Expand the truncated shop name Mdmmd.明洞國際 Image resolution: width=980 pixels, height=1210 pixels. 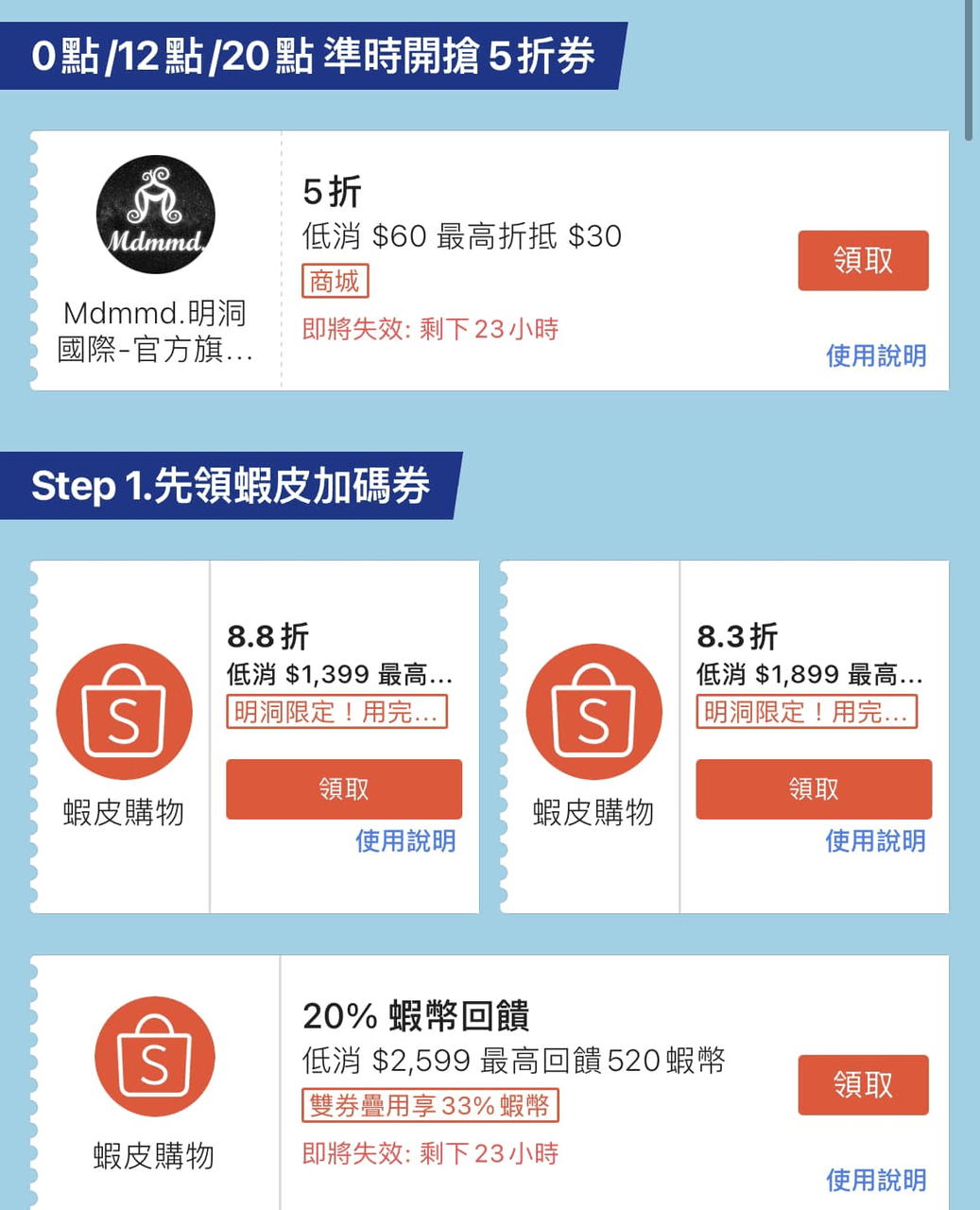click(154, 329)
